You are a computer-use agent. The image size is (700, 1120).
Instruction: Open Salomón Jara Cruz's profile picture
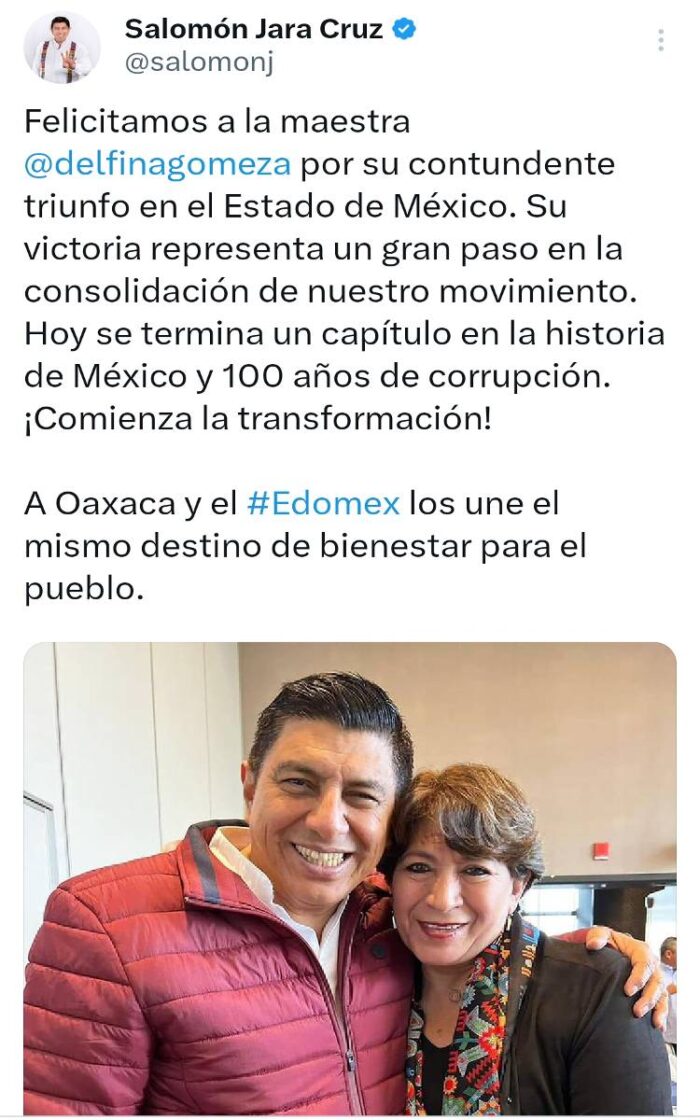point(62,48)
